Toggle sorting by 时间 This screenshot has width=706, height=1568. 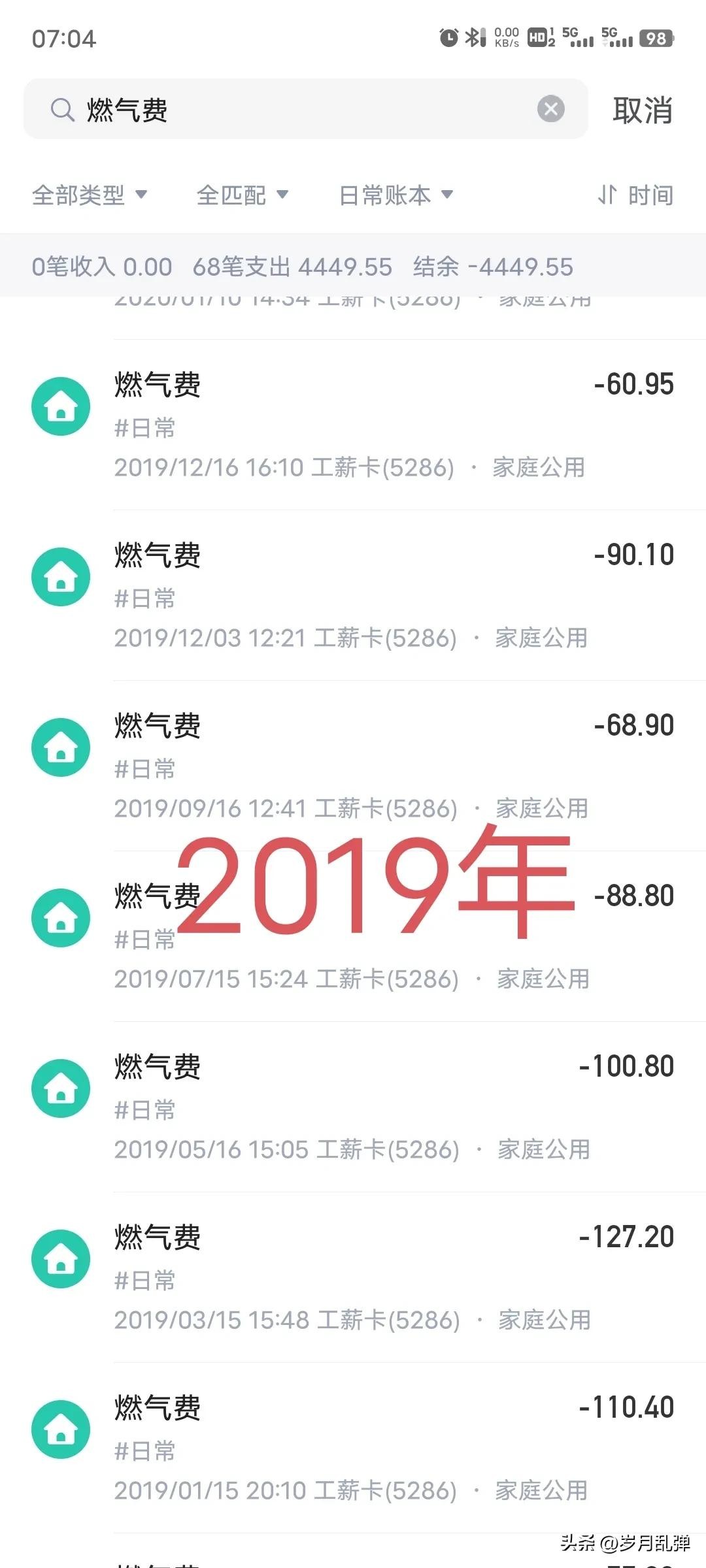(635, 195)
